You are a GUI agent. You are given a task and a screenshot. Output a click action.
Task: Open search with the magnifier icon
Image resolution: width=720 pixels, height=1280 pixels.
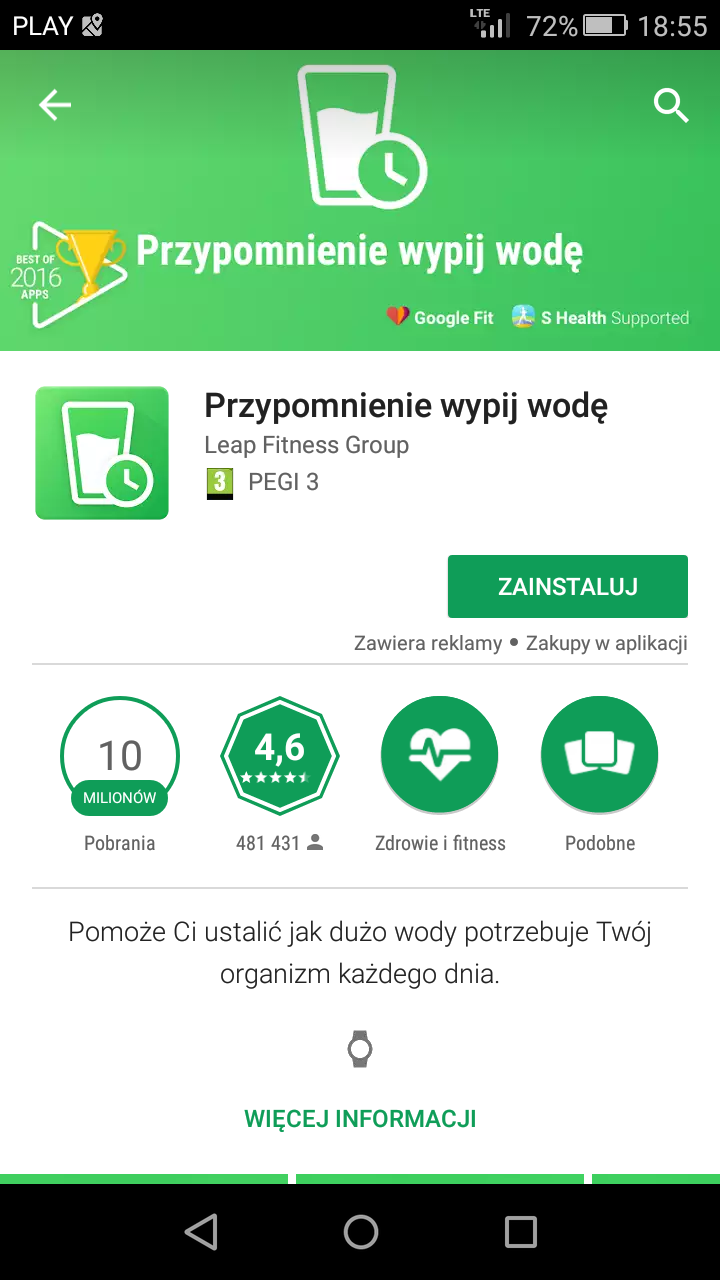point(671,105)
